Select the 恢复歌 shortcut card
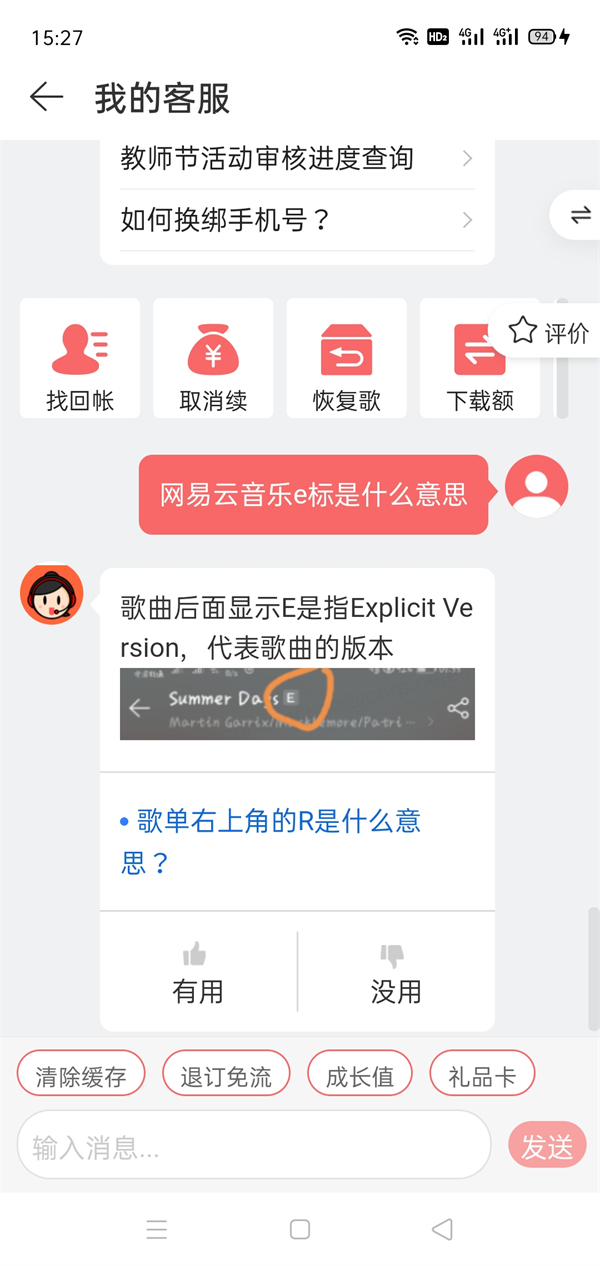The image size is (600, 1266). tap(346, 359)
